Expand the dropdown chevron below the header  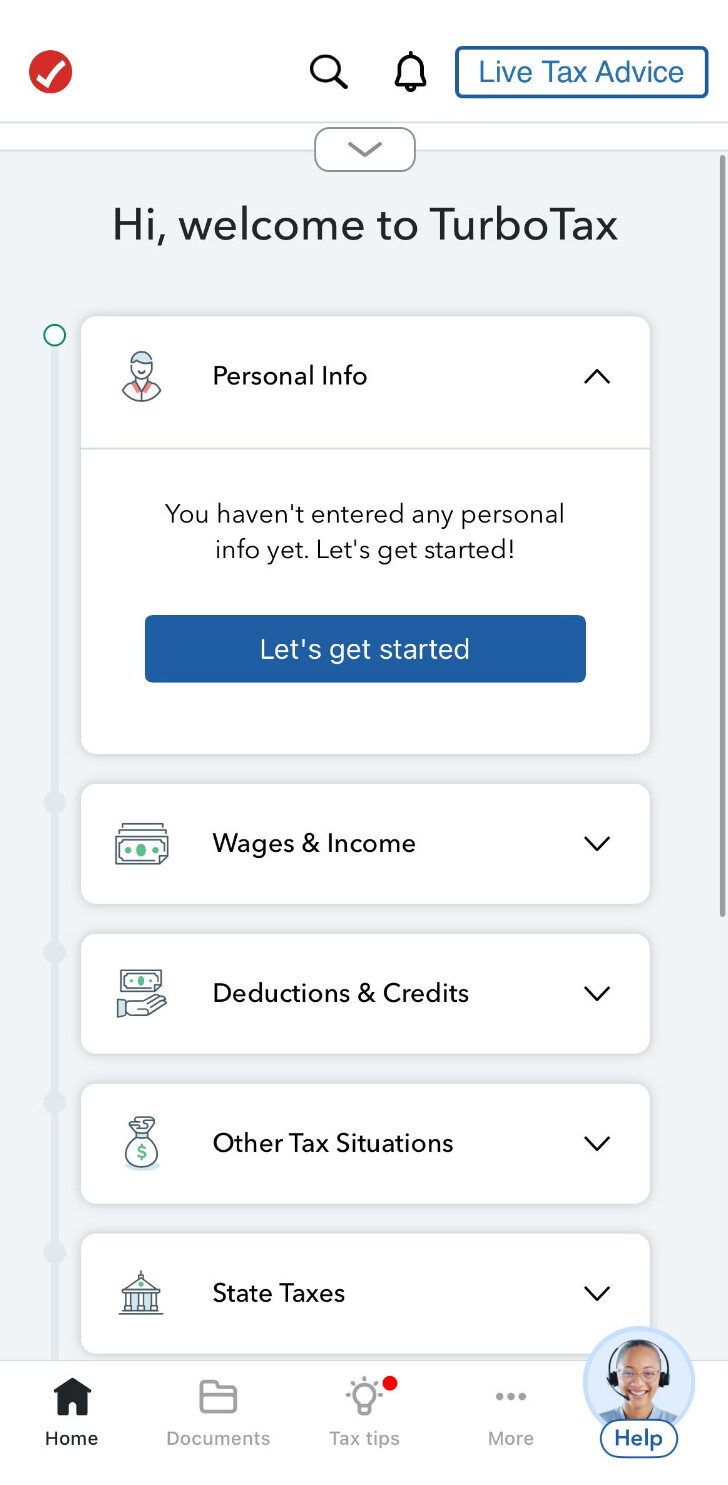(x=365, y=149)
